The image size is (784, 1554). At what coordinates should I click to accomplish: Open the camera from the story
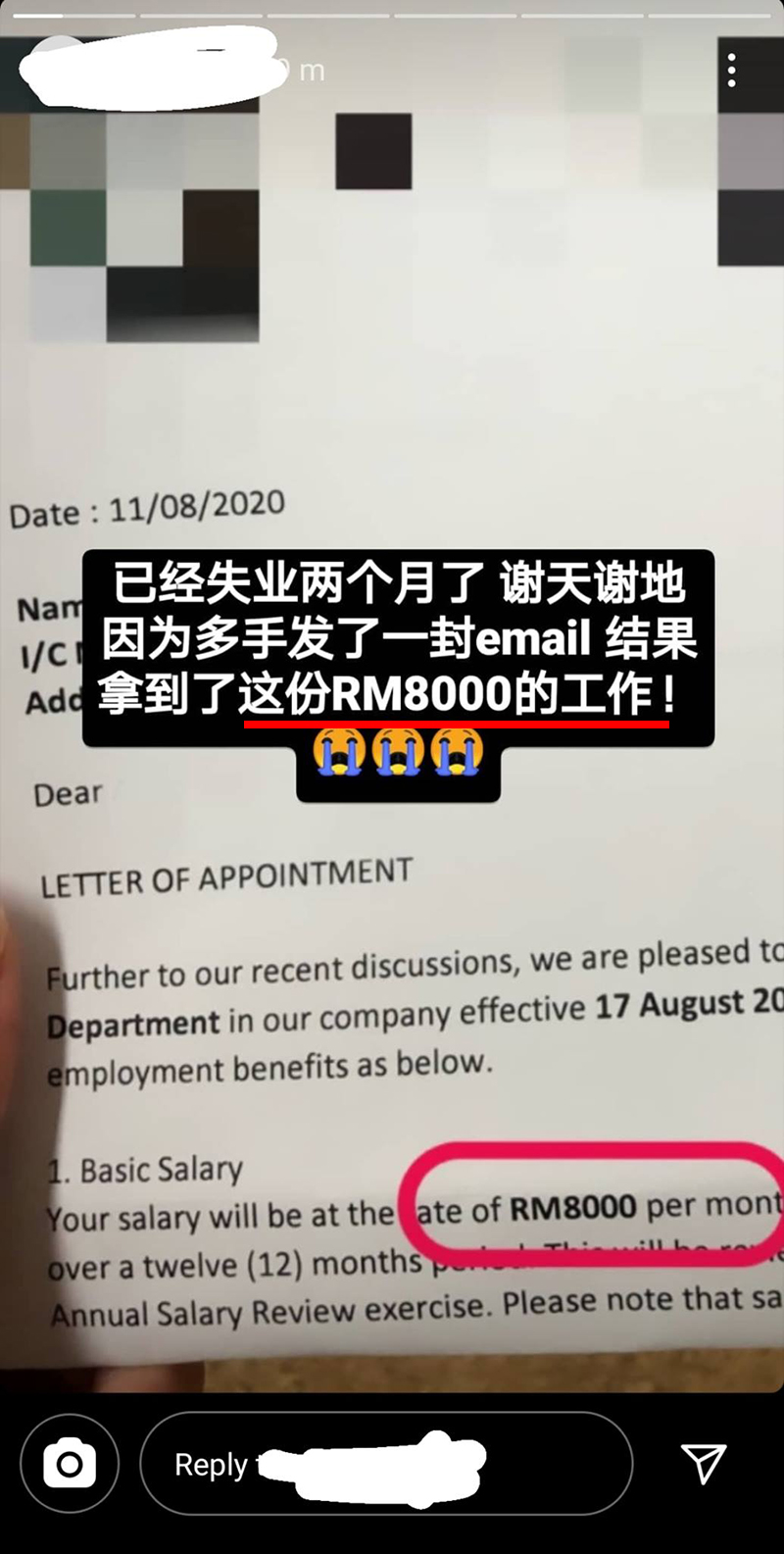click(x=70, y=1465)
